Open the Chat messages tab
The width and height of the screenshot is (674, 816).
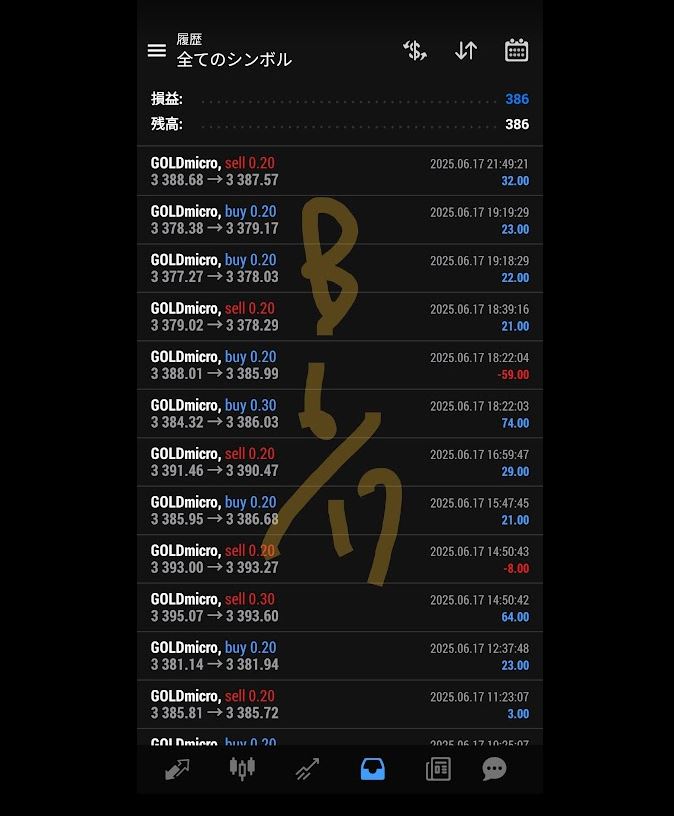494,768
